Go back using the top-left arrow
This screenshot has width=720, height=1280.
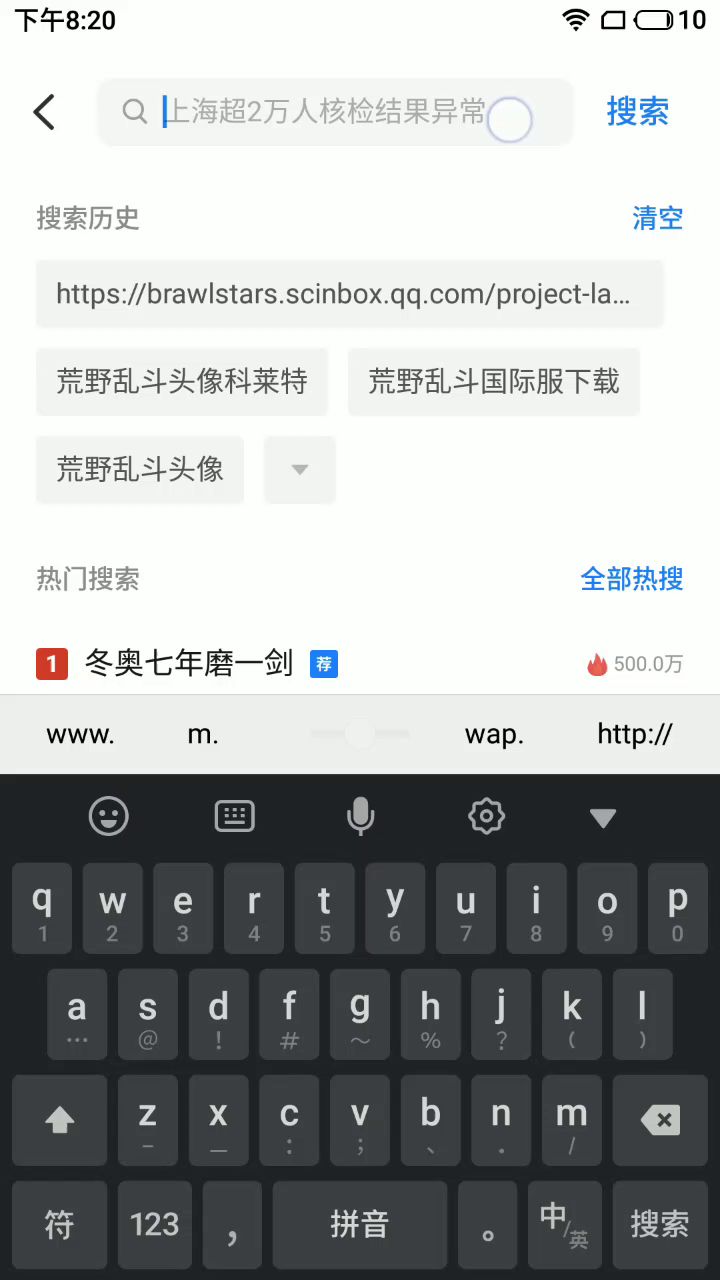(x=44, y=112)
